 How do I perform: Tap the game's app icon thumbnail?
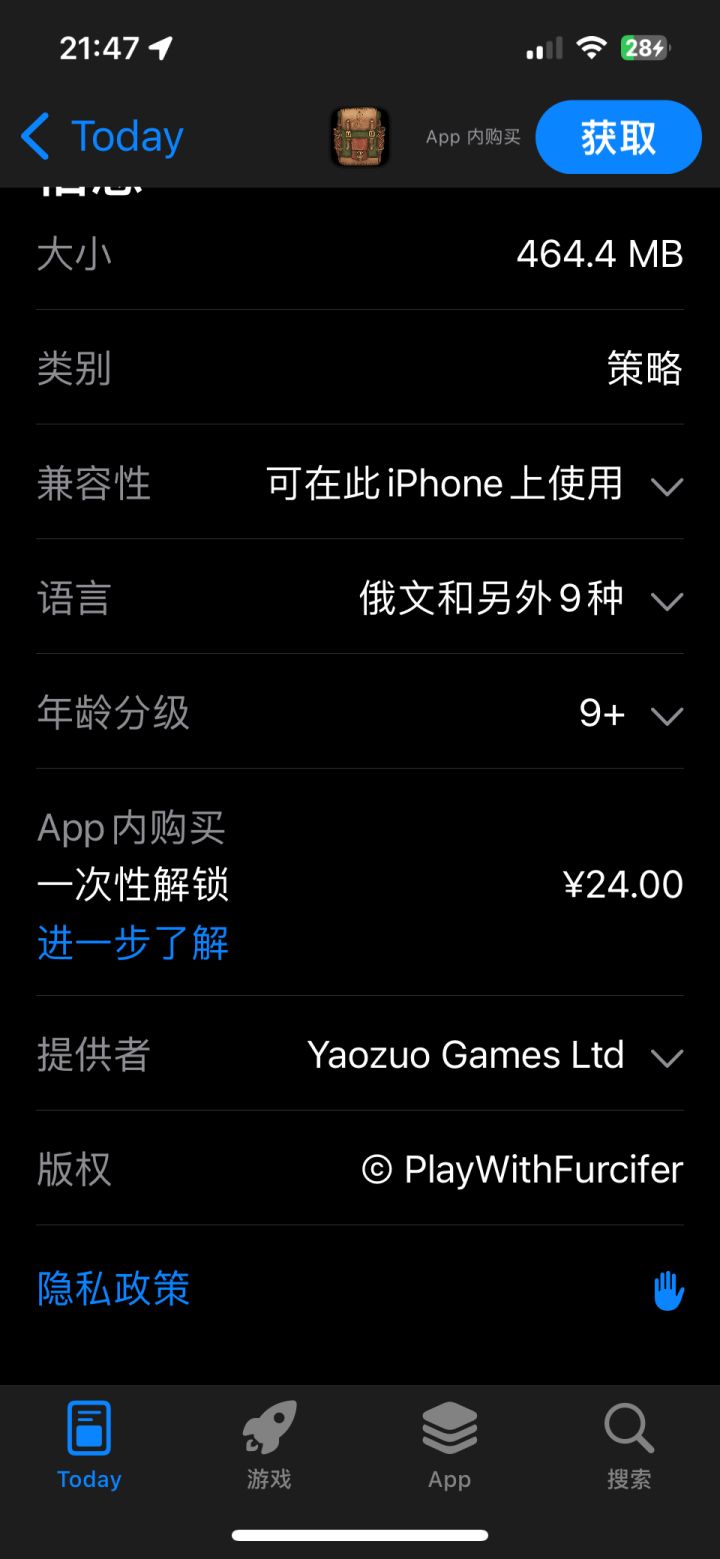(x=360, y=136)
